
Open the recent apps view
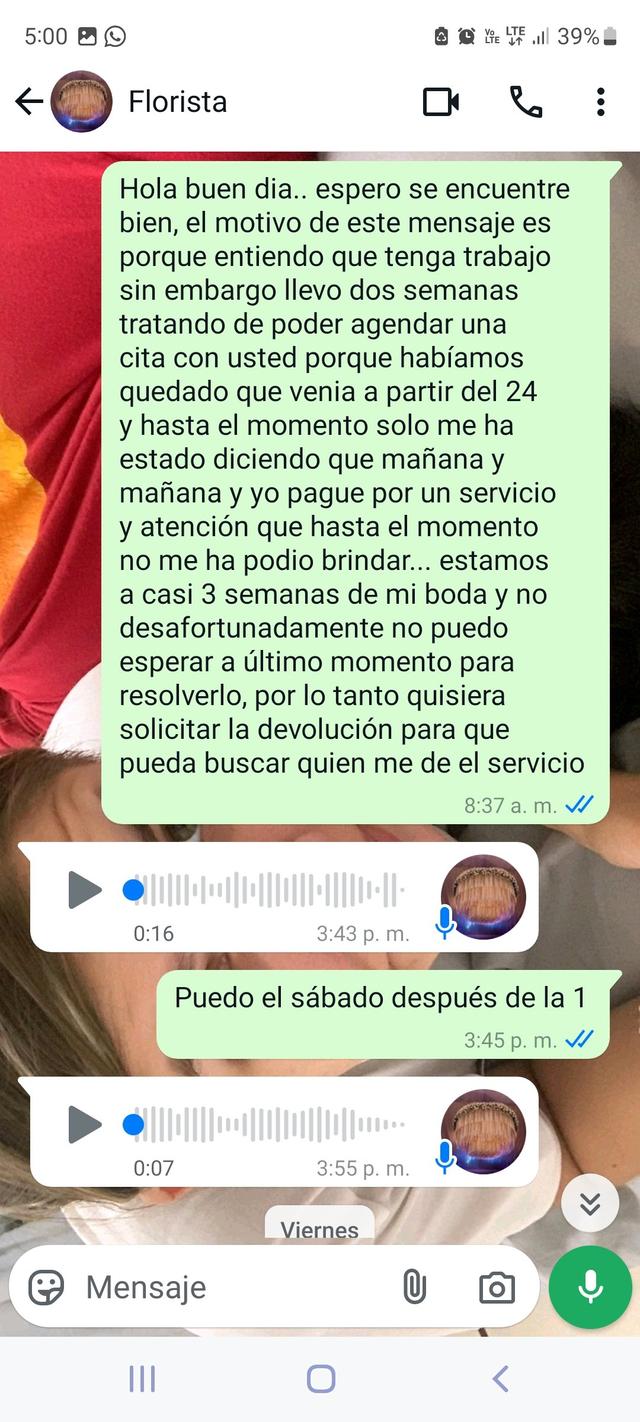tap(142, 1379)
